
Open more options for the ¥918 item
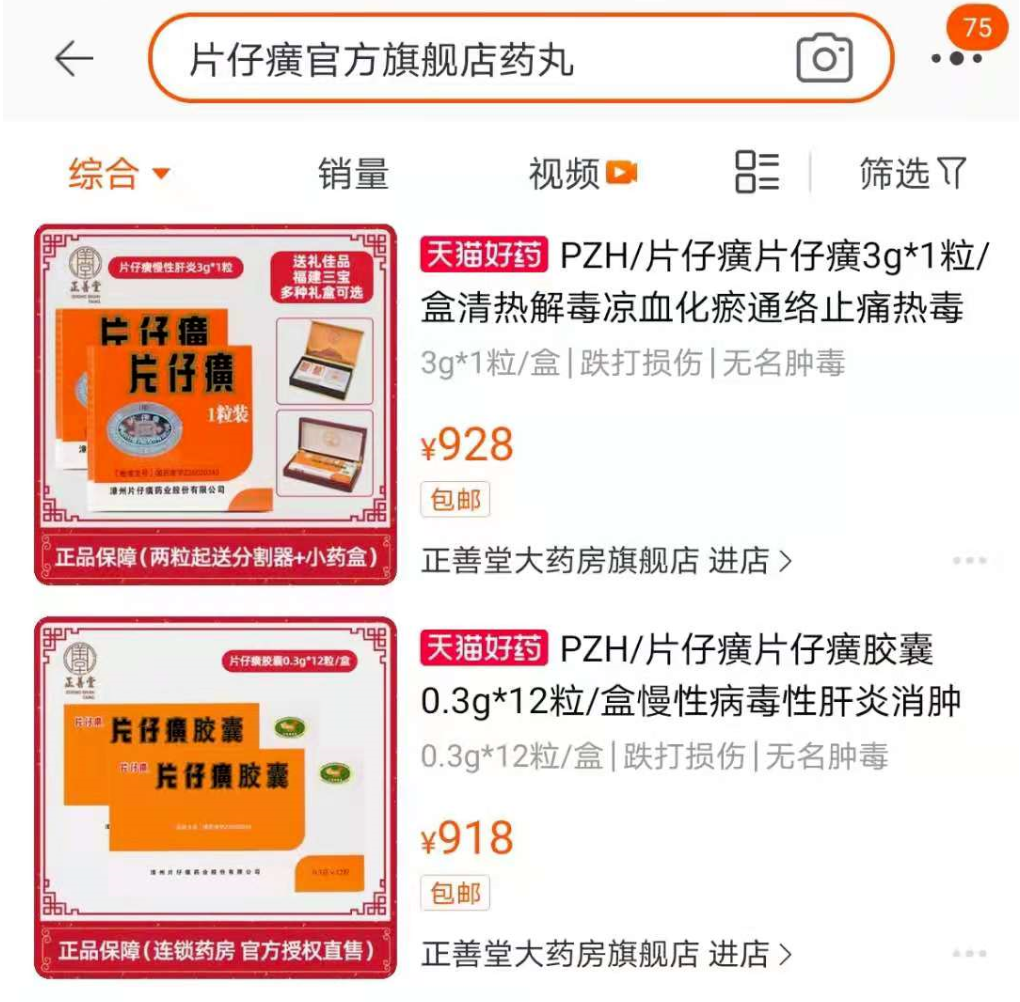tap(969, 954)
